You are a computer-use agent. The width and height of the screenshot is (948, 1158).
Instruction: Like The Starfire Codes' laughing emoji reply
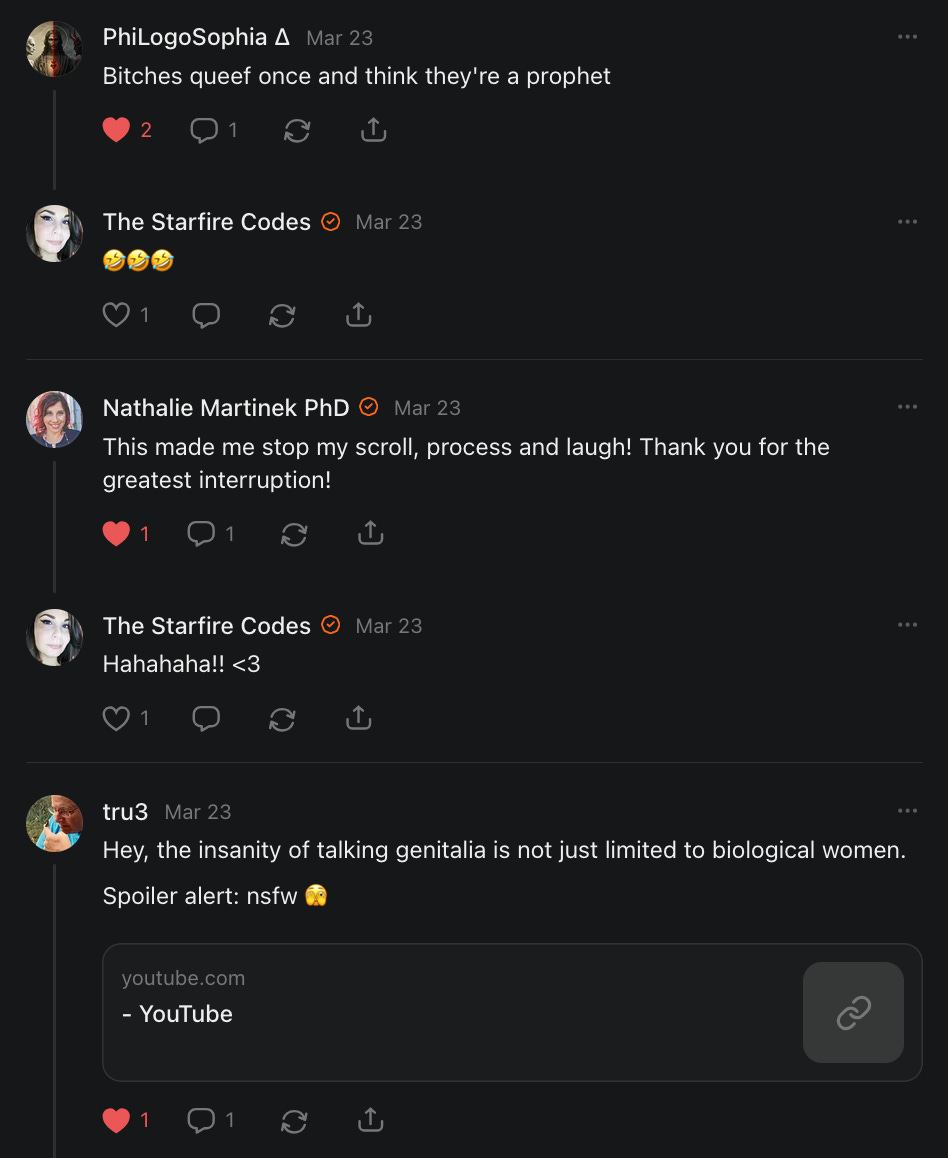pos(116,315)
